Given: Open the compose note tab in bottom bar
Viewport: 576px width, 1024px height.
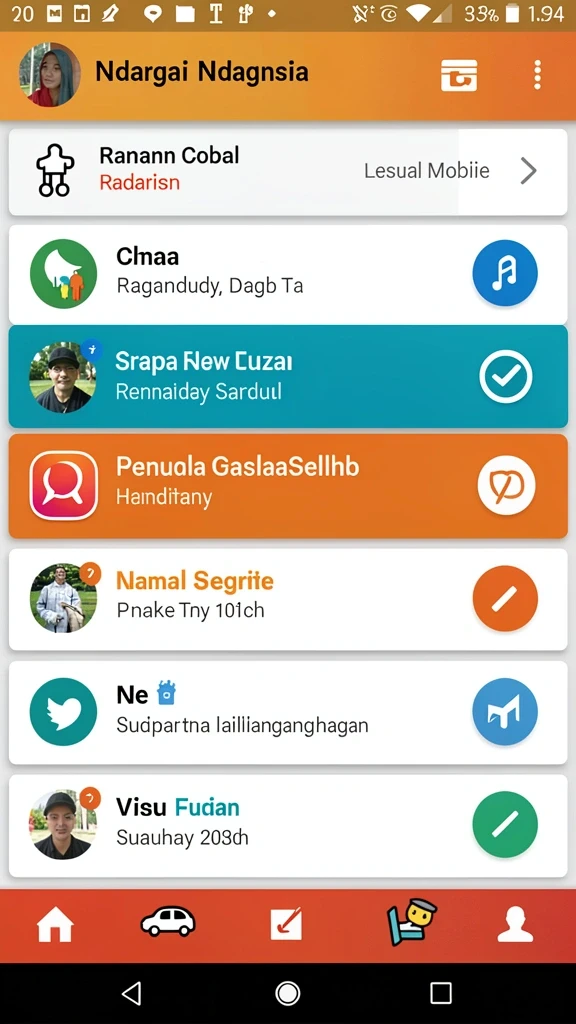Looking at the screenshot, I should (286, 923).
